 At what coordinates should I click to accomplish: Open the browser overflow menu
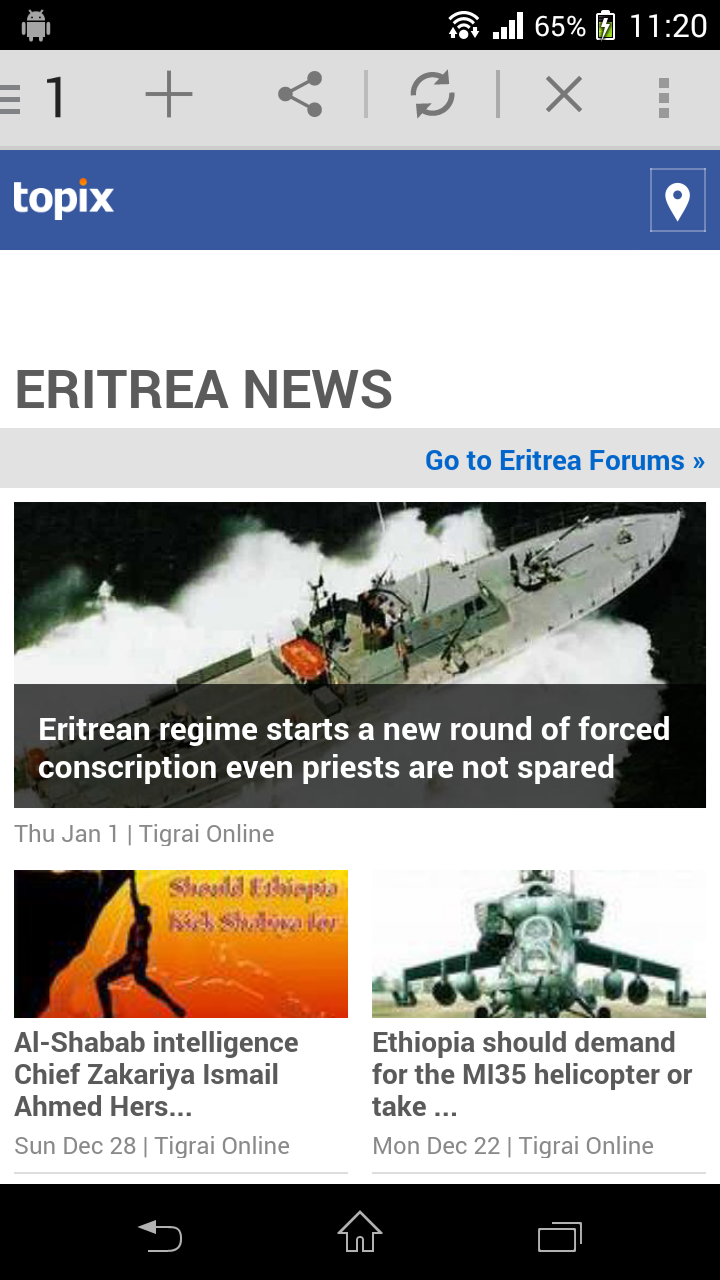coord(663,97)
